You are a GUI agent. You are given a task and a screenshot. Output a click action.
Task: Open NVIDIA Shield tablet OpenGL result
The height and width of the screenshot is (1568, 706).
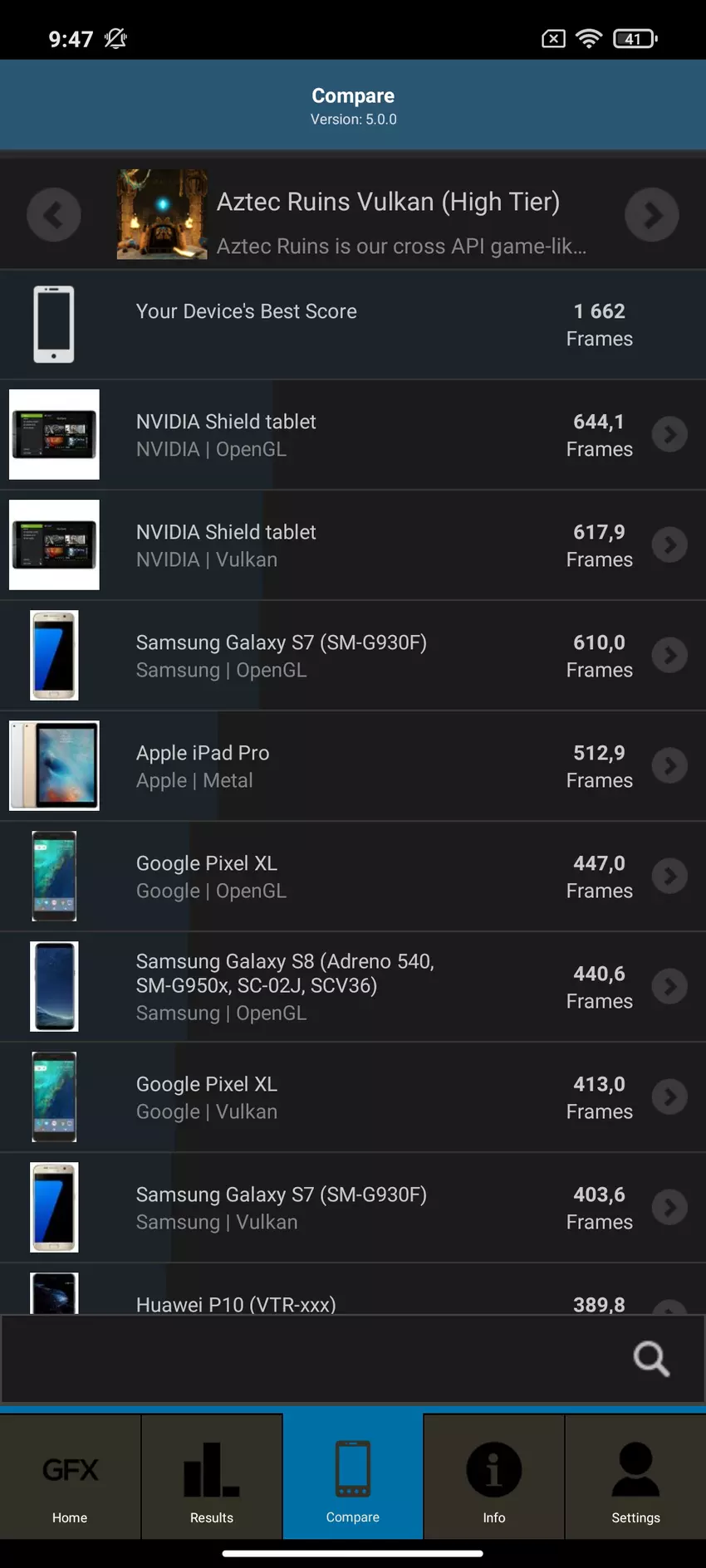353,435
